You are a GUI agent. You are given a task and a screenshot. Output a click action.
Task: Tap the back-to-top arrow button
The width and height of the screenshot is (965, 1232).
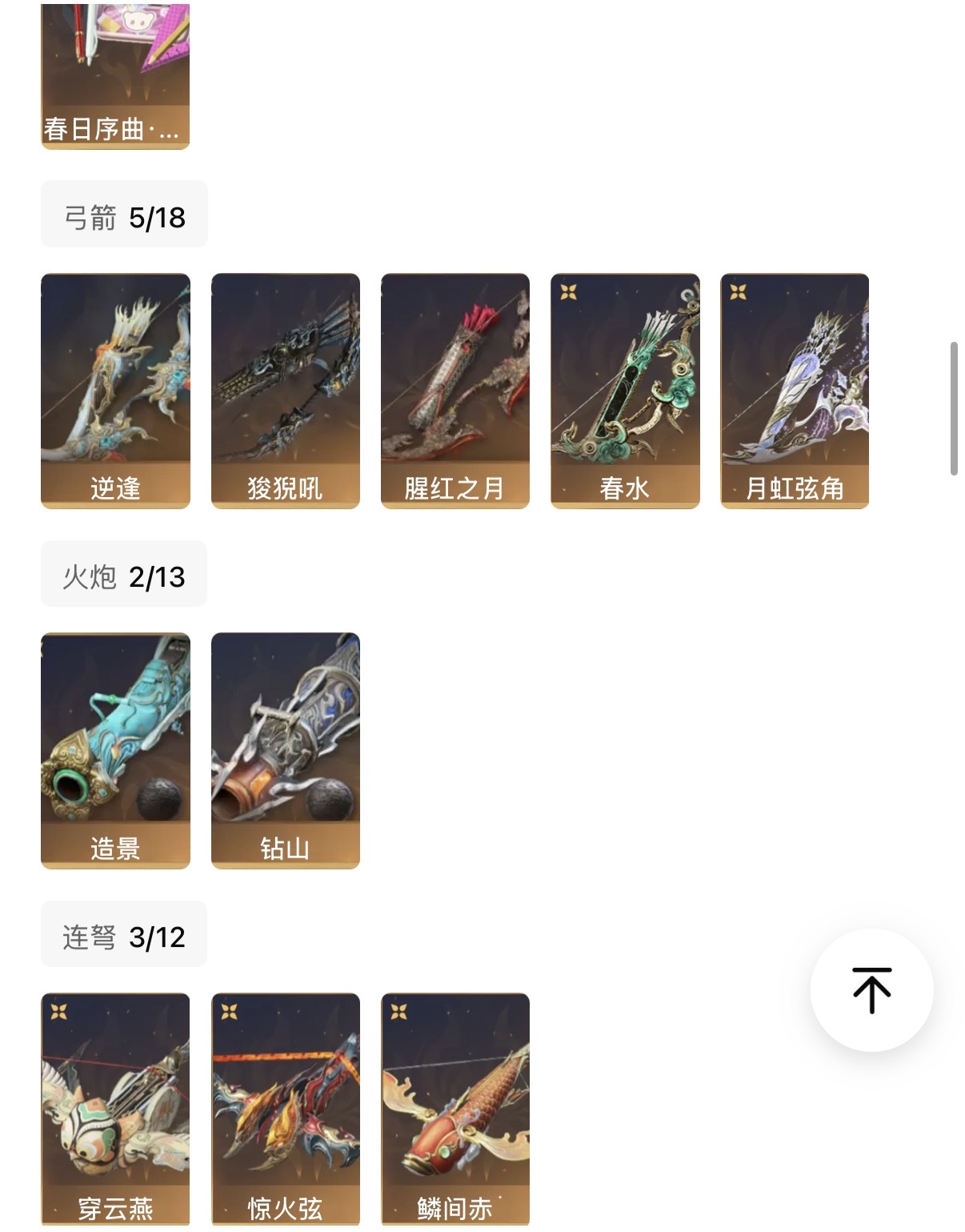pos(871,990)
